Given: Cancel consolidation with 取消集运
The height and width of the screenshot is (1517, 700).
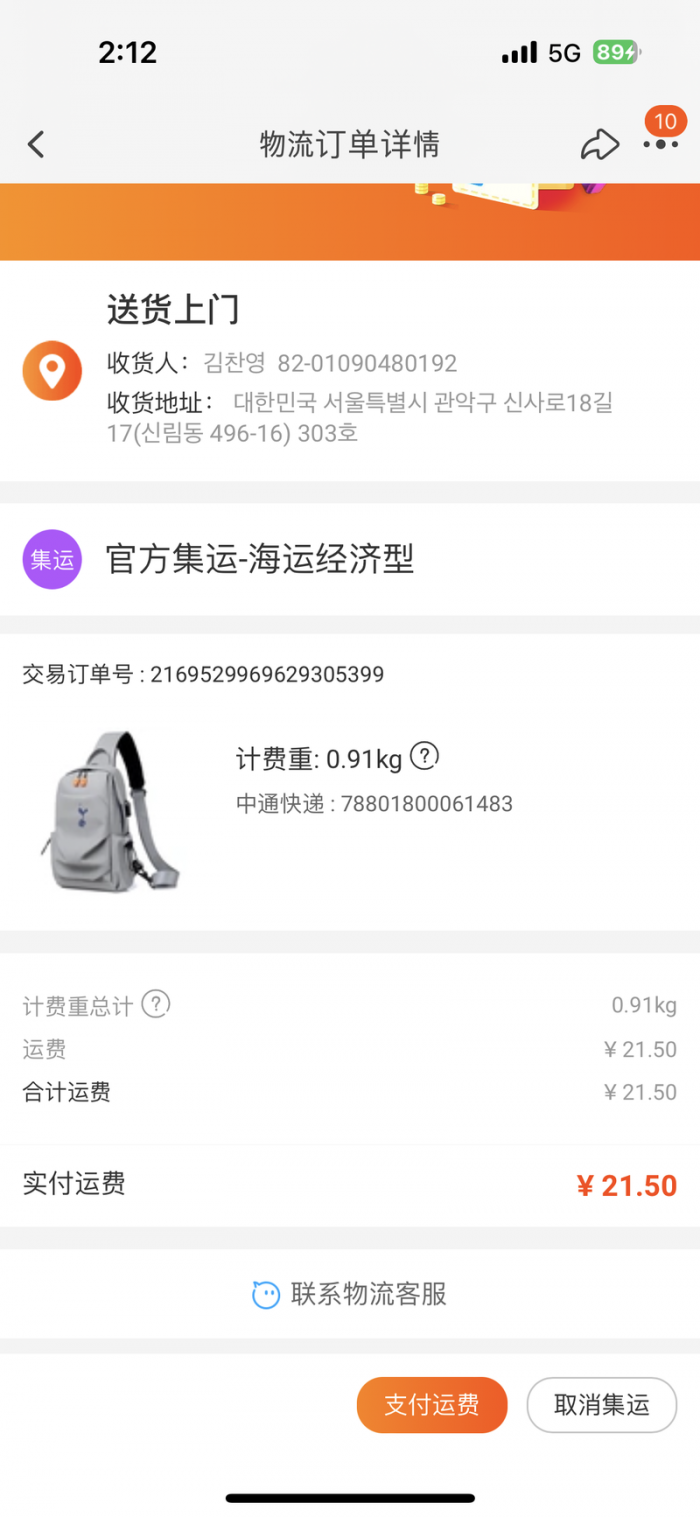Looking at the screenshot, I should point(602,1405).
